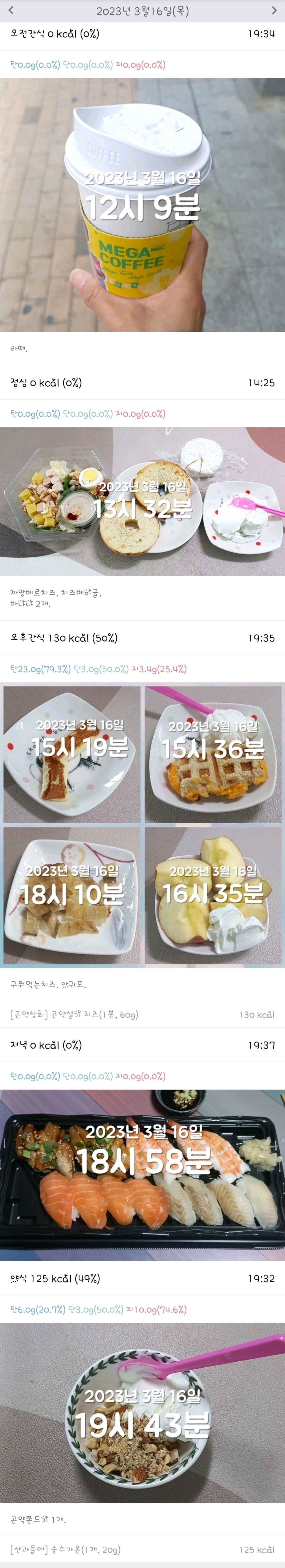Go to the next day
The image size is (285, 1568).
(274, 10)
